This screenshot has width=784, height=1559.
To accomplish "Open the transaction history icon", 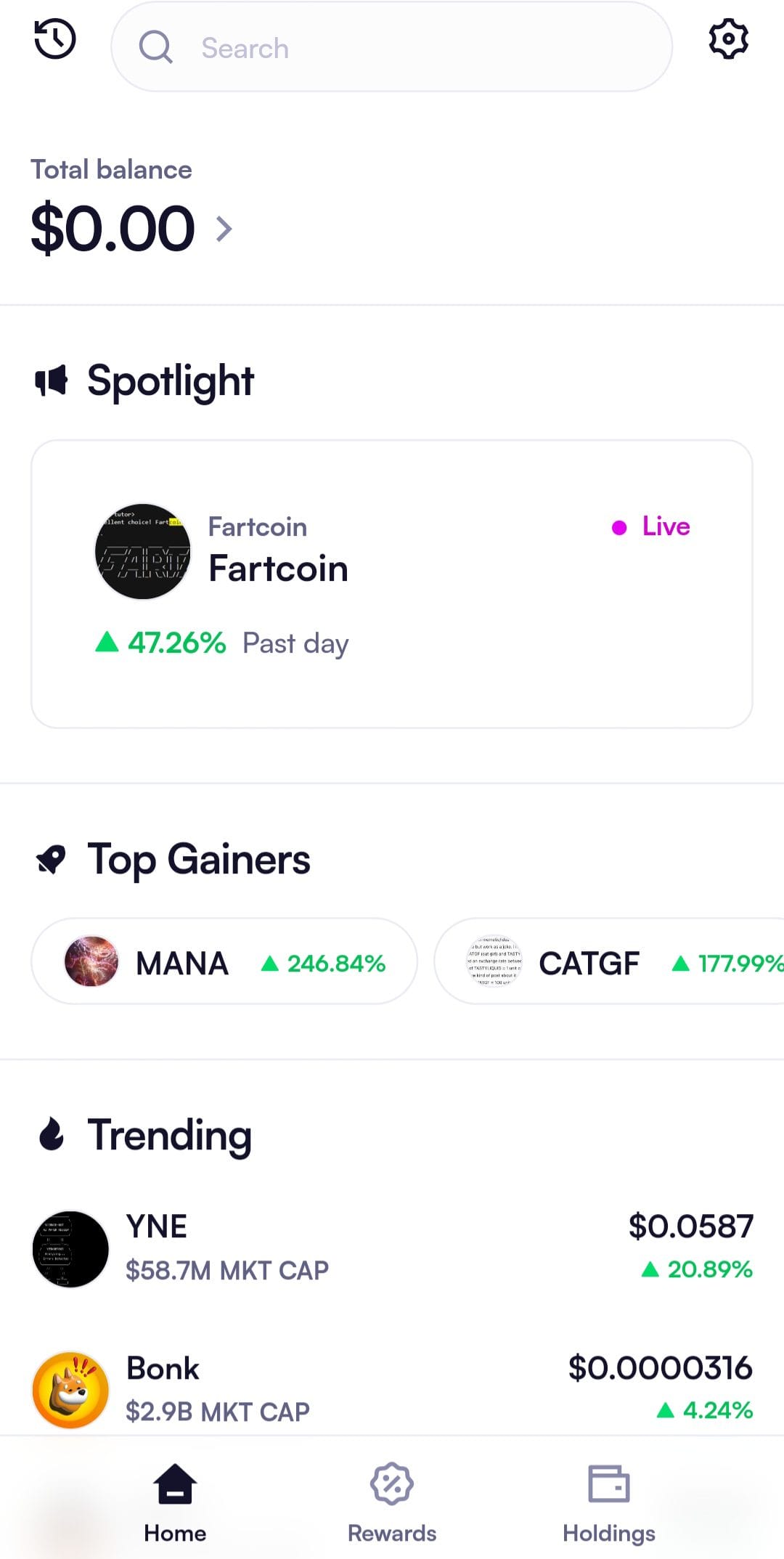I will 54,39.
